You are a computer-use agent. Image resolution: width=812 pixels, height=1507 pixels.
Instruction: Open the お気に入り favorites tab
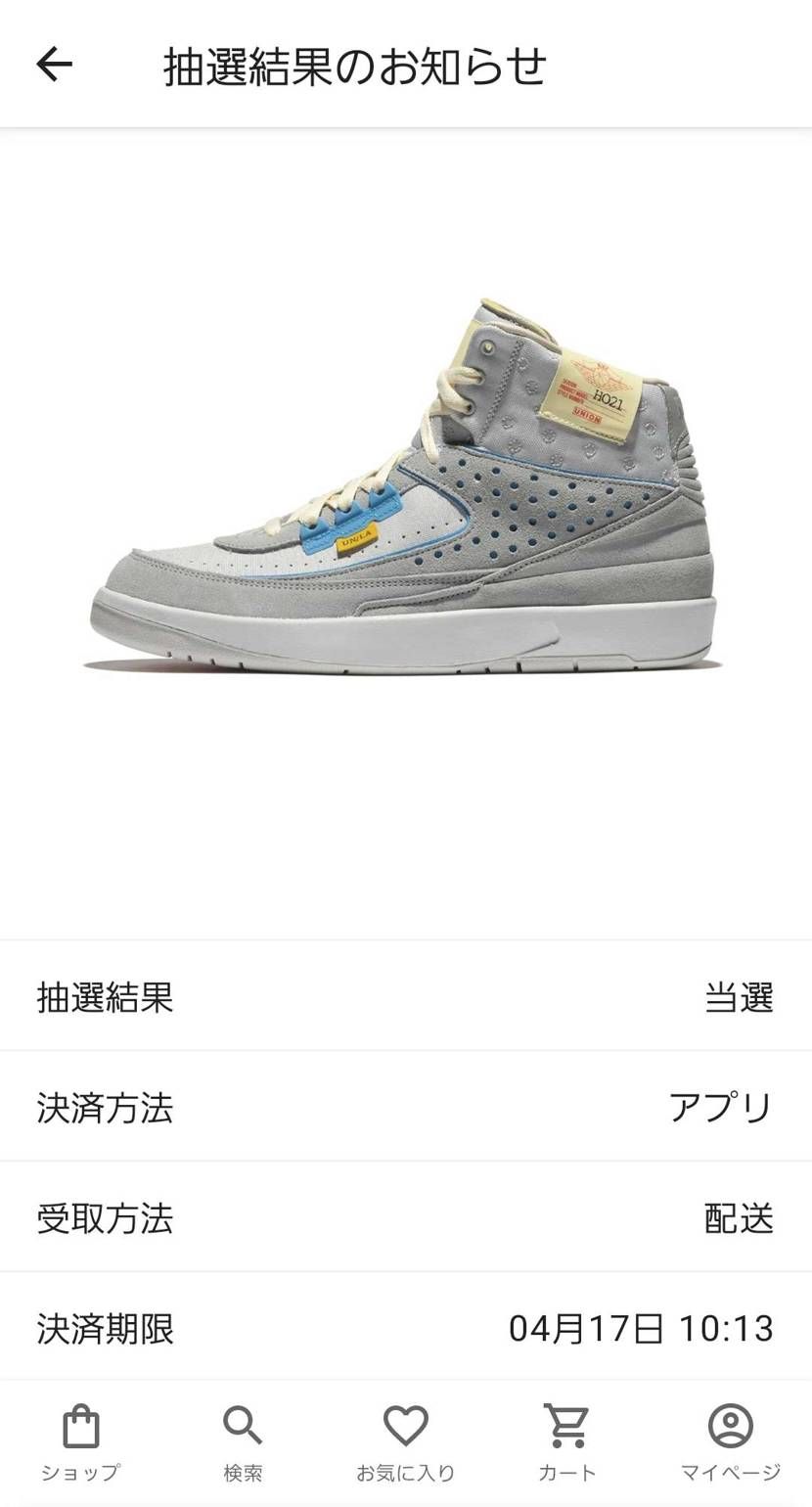[x=405, y=1442]
